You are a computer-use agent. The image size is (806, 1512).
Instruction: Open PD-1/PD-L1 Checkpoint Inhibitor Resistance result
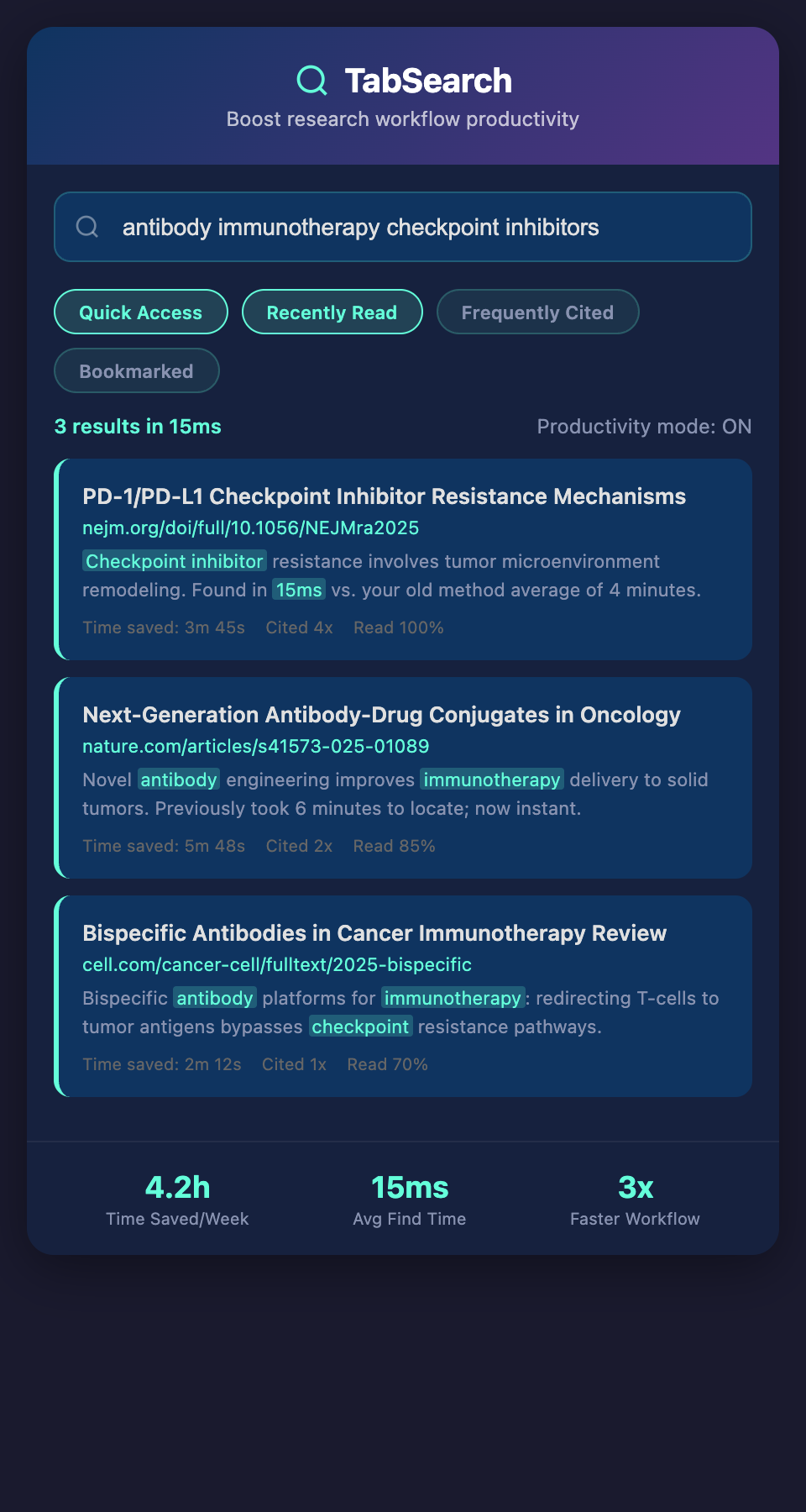[384, 496]
